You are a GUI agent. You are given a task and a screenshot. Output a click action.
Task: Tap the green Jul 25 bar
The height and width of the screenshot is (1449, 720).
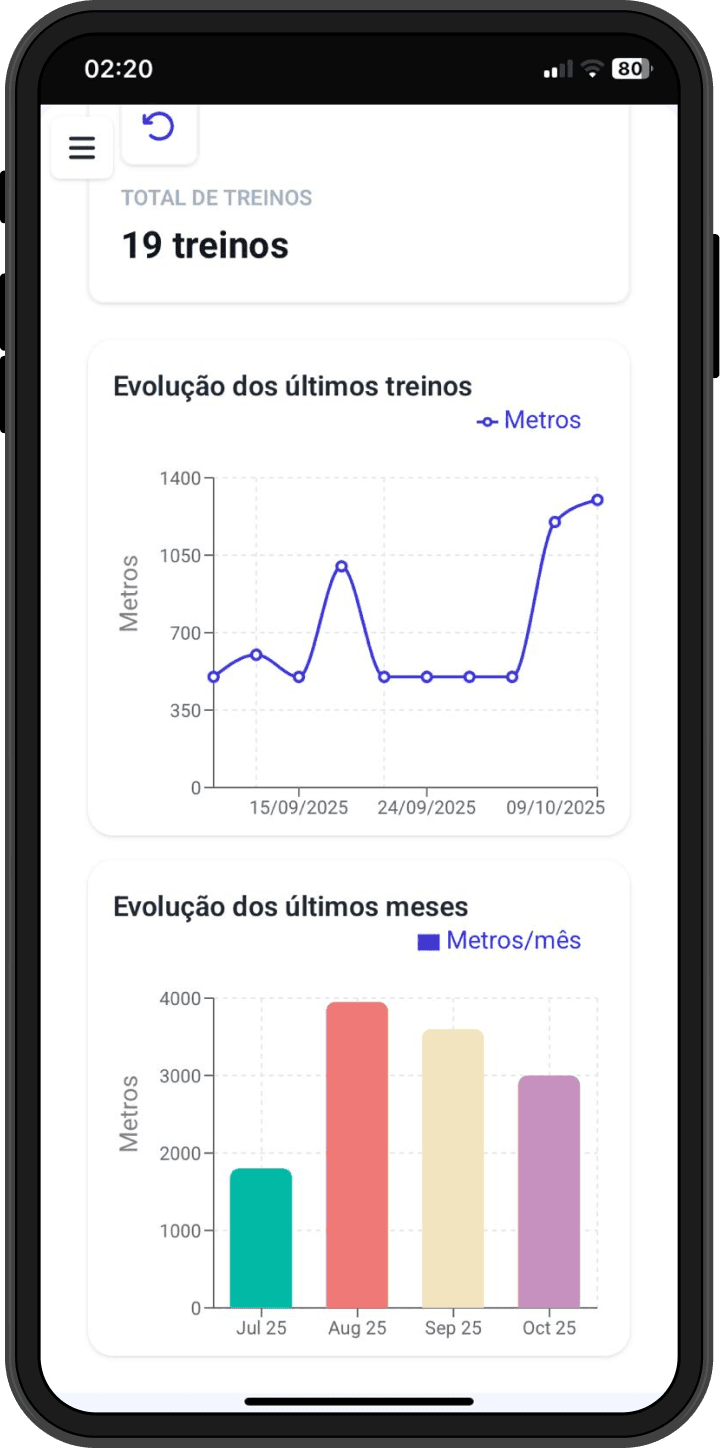[261, 1240]
